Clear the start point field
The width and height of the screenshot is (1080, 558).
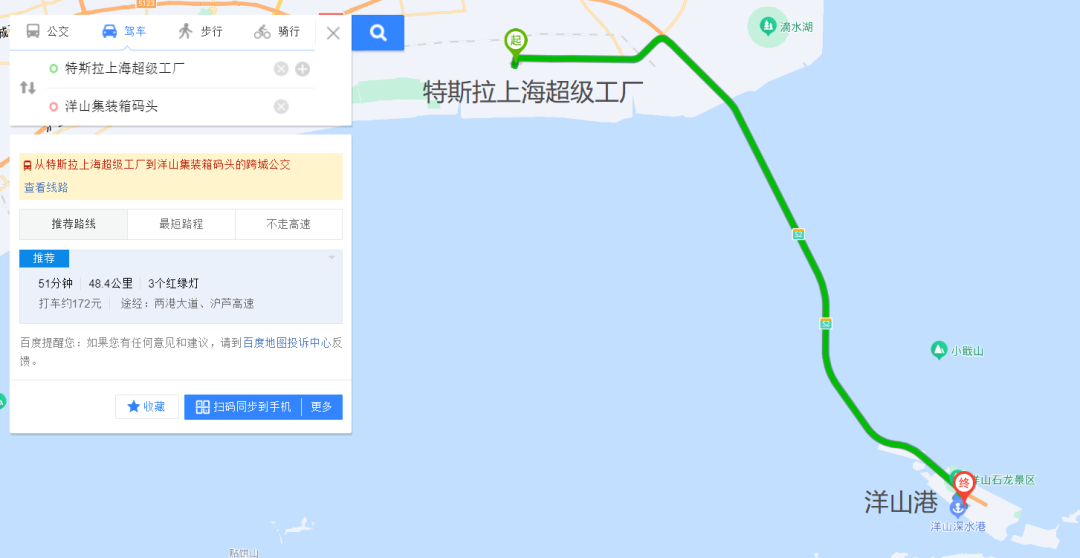[x=281, y=69]
